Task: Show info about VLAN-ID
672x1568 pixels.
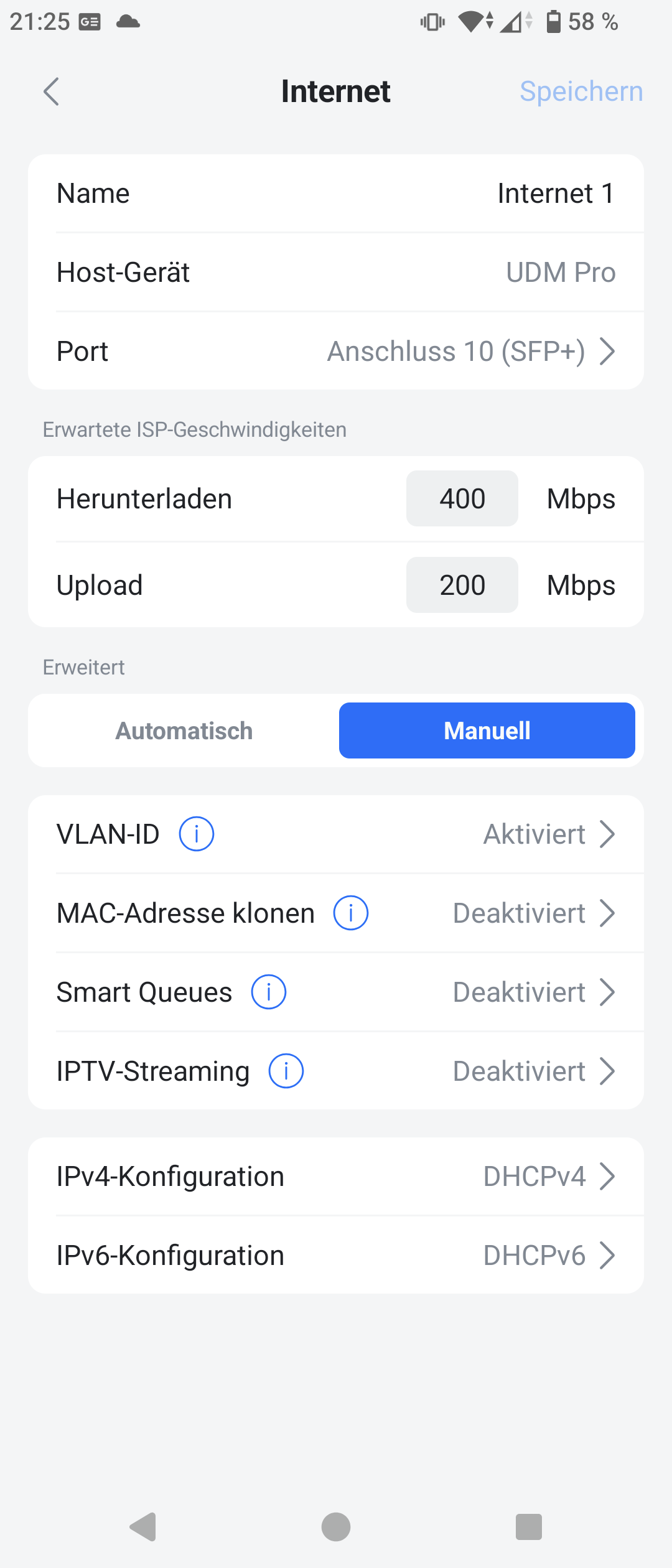Action: [197, 834]
